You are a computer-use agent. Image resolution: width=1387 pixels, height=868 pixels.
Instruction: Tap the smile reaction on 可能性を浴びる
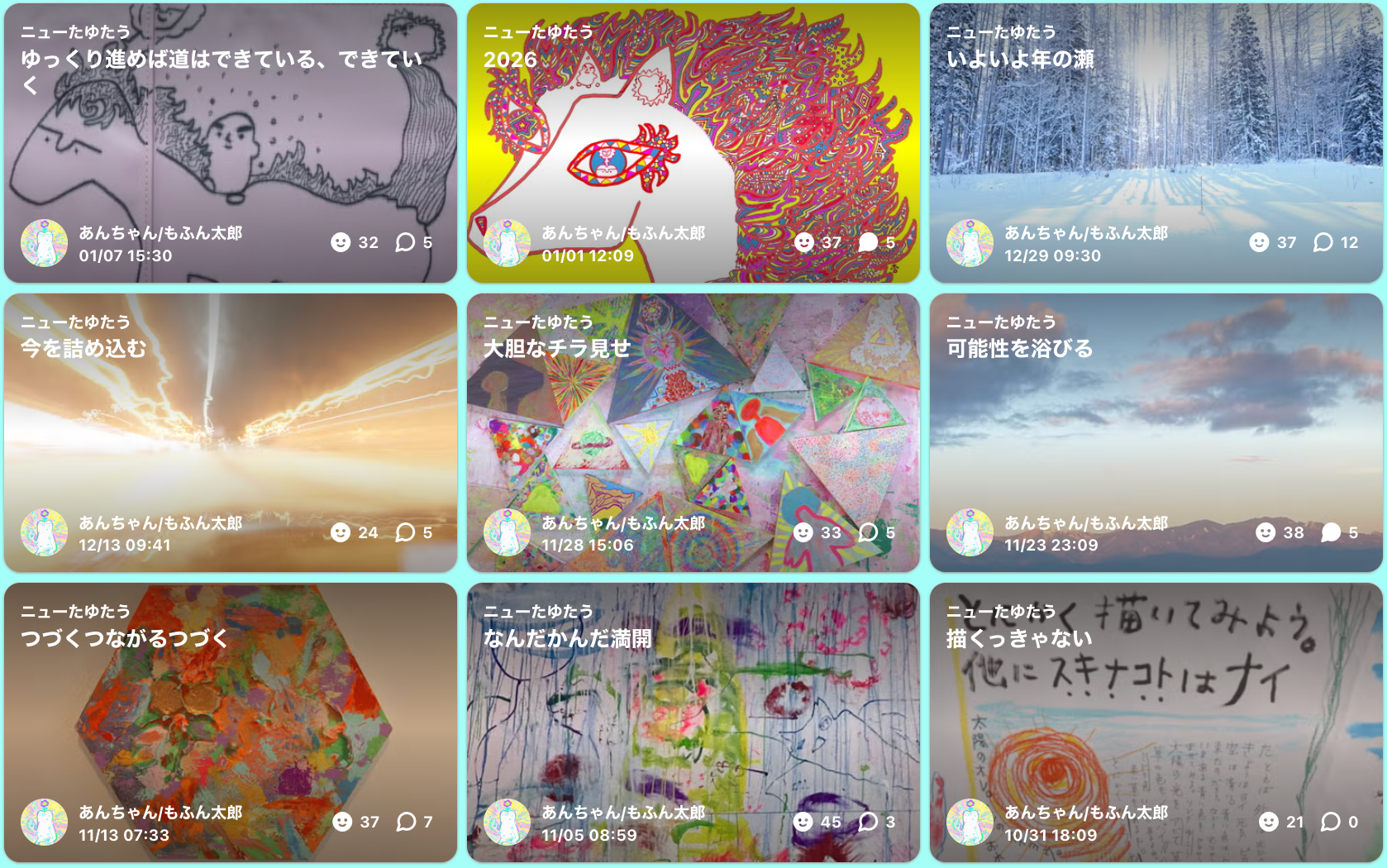coord(1265,532)
